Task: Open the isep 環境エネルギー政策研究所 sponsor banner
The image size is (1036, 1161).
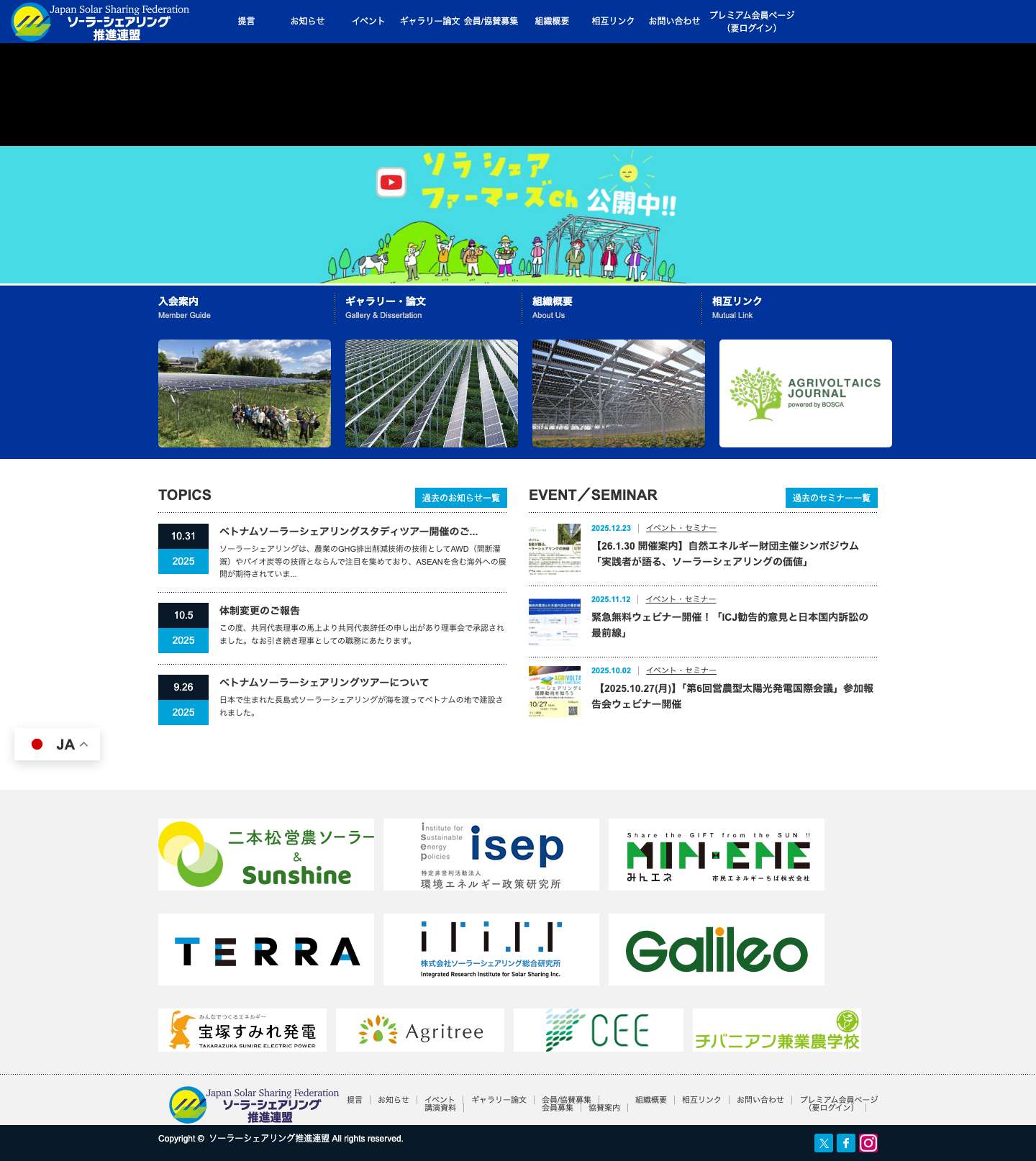Action: [491, 855]
